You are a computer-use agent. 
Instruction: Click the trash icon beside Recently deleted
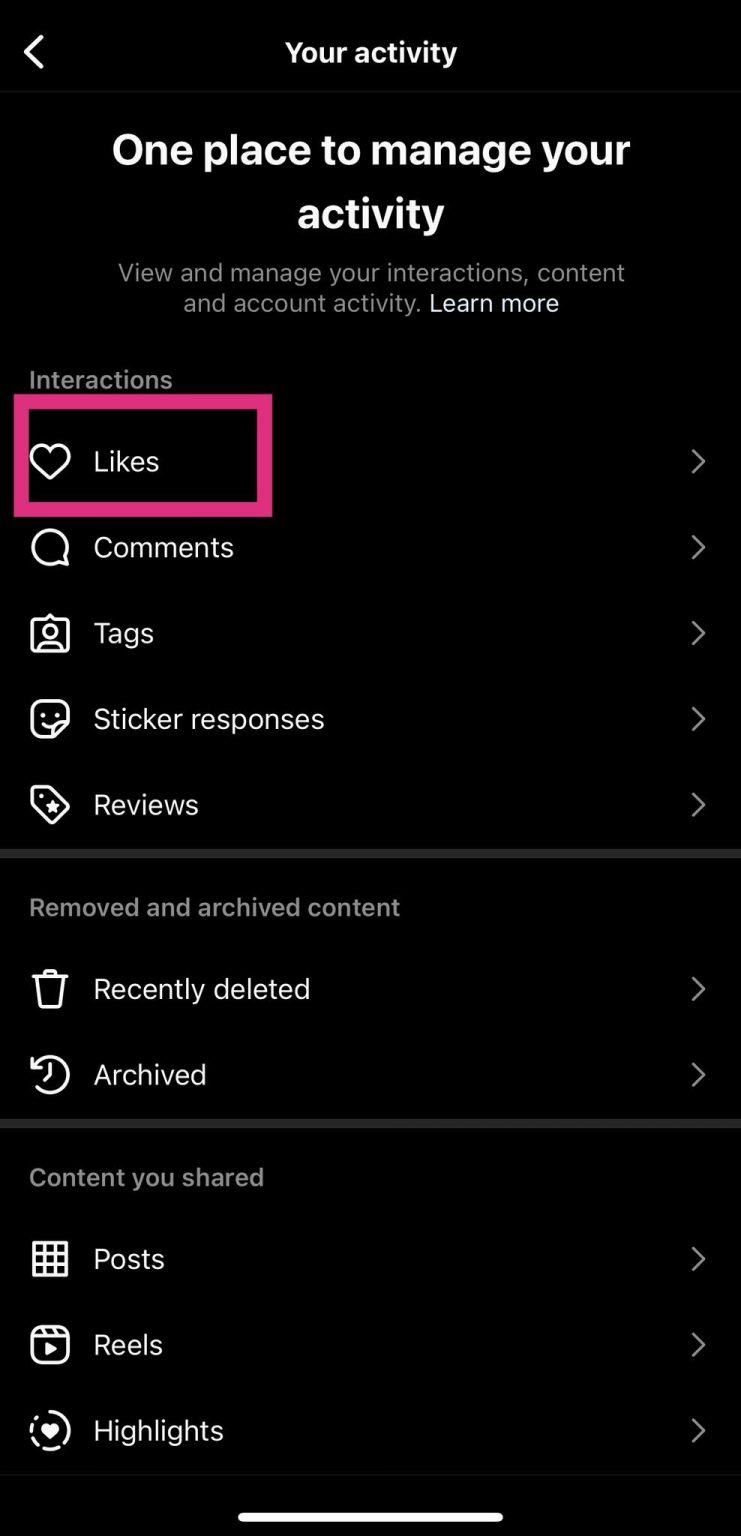click(x=50, y=989)
